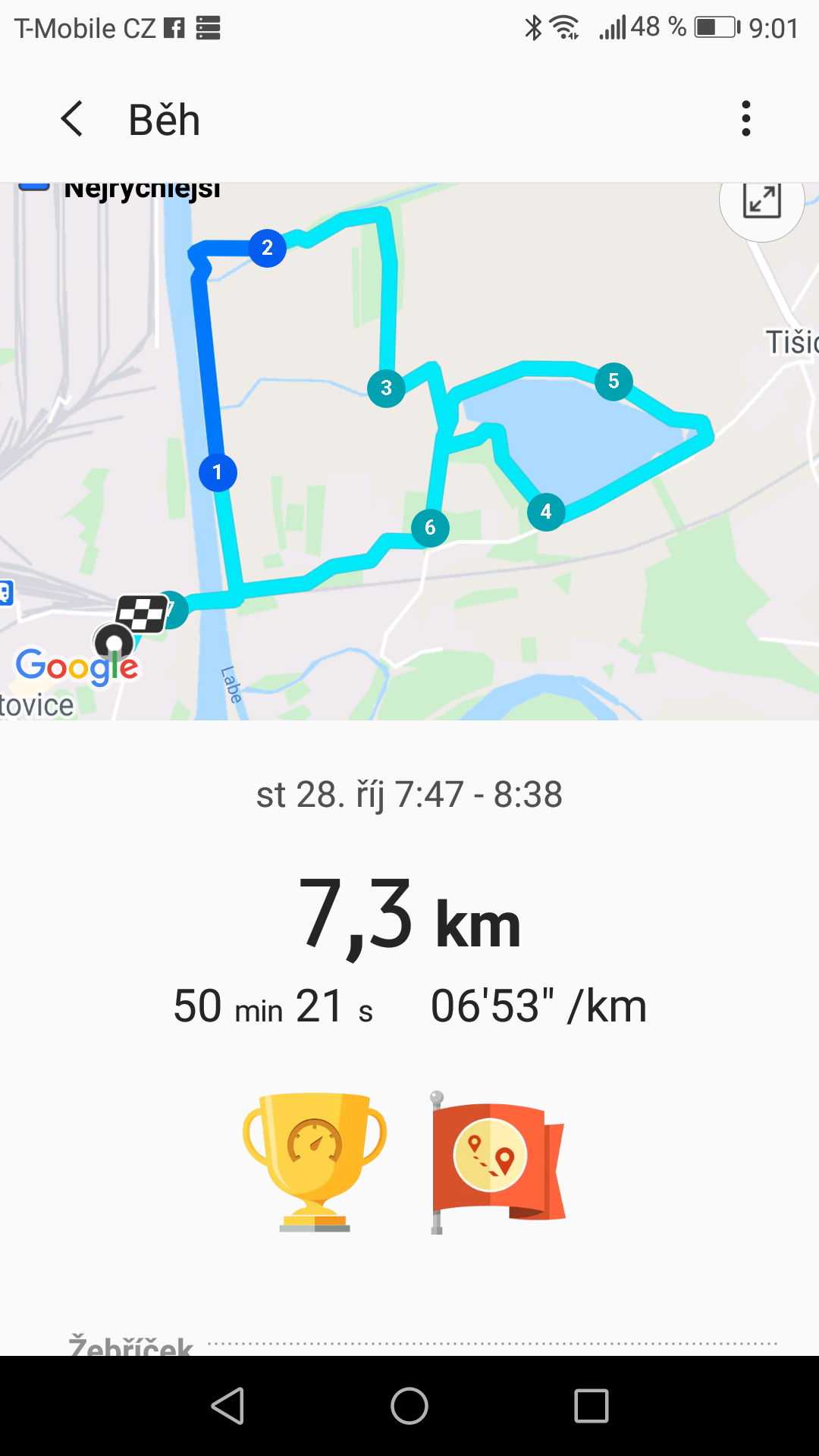819x1456 pixels.
Task: Open the three-dot overflow menu
Action: tap(746, 119)
